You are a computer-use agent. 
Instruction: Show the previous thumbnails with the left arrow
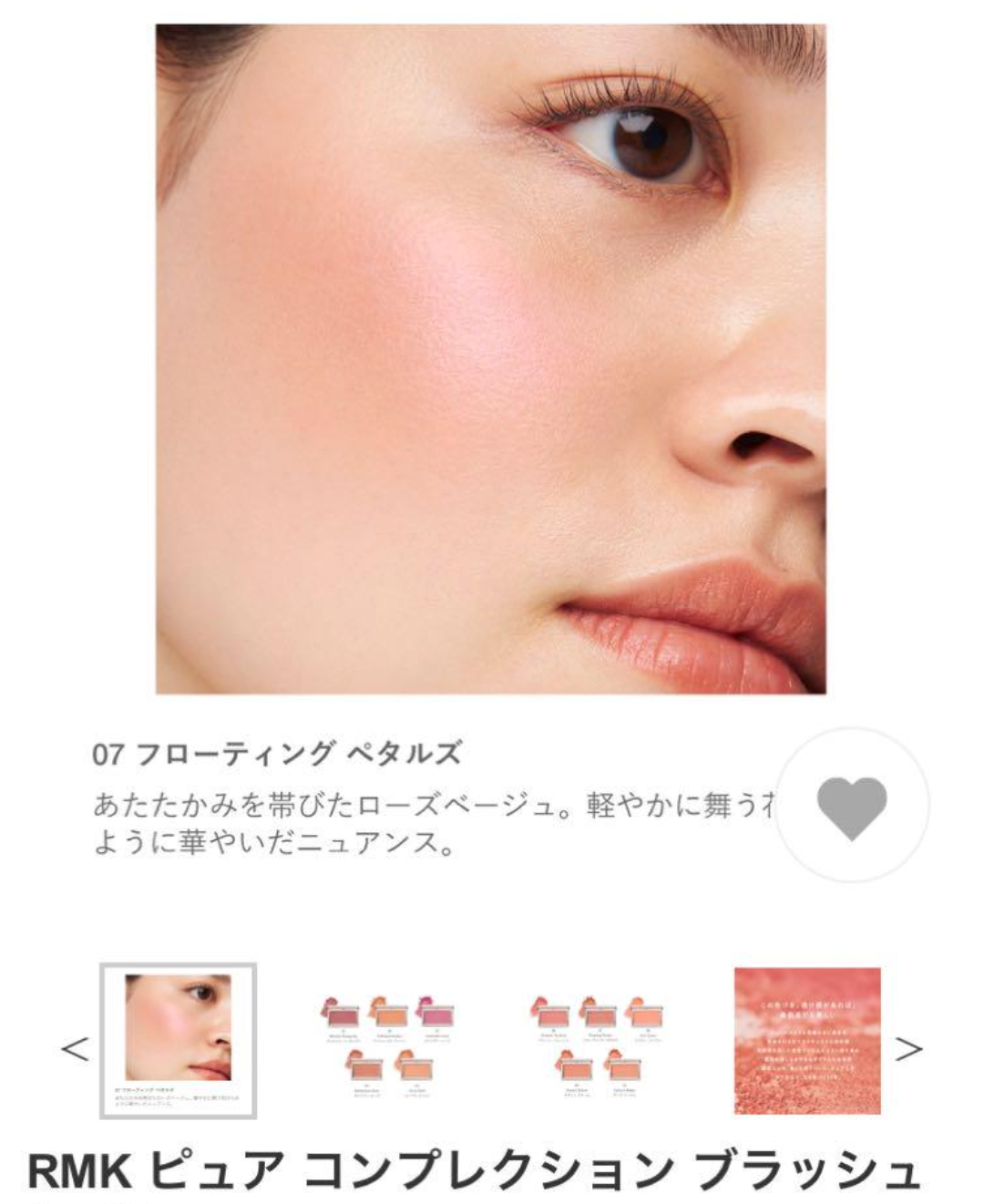click(x=75, y=1049)
